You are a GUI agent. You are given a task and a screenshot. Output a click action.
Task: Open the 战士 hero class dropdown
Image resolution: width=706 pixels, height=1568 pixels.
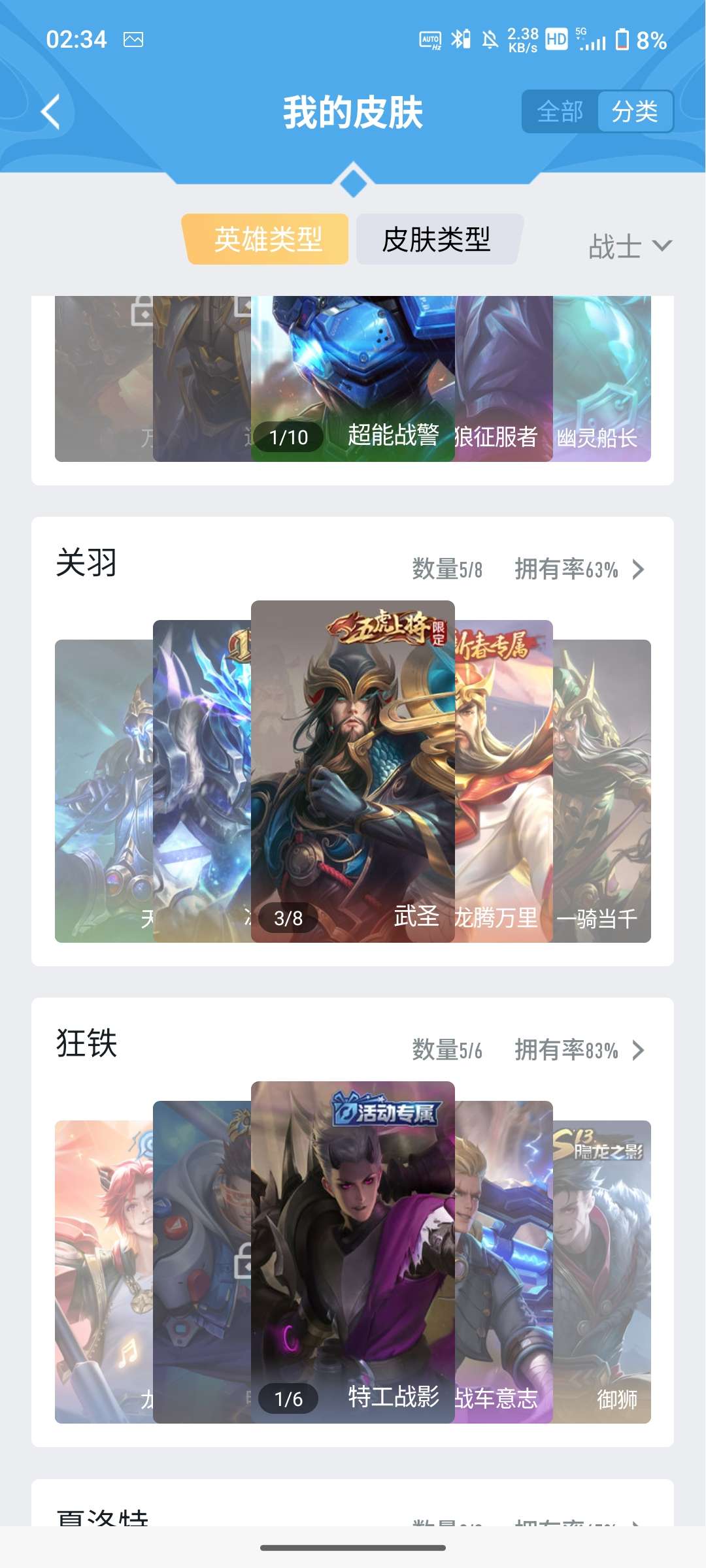pyautogui.click(x=629, y=246)
